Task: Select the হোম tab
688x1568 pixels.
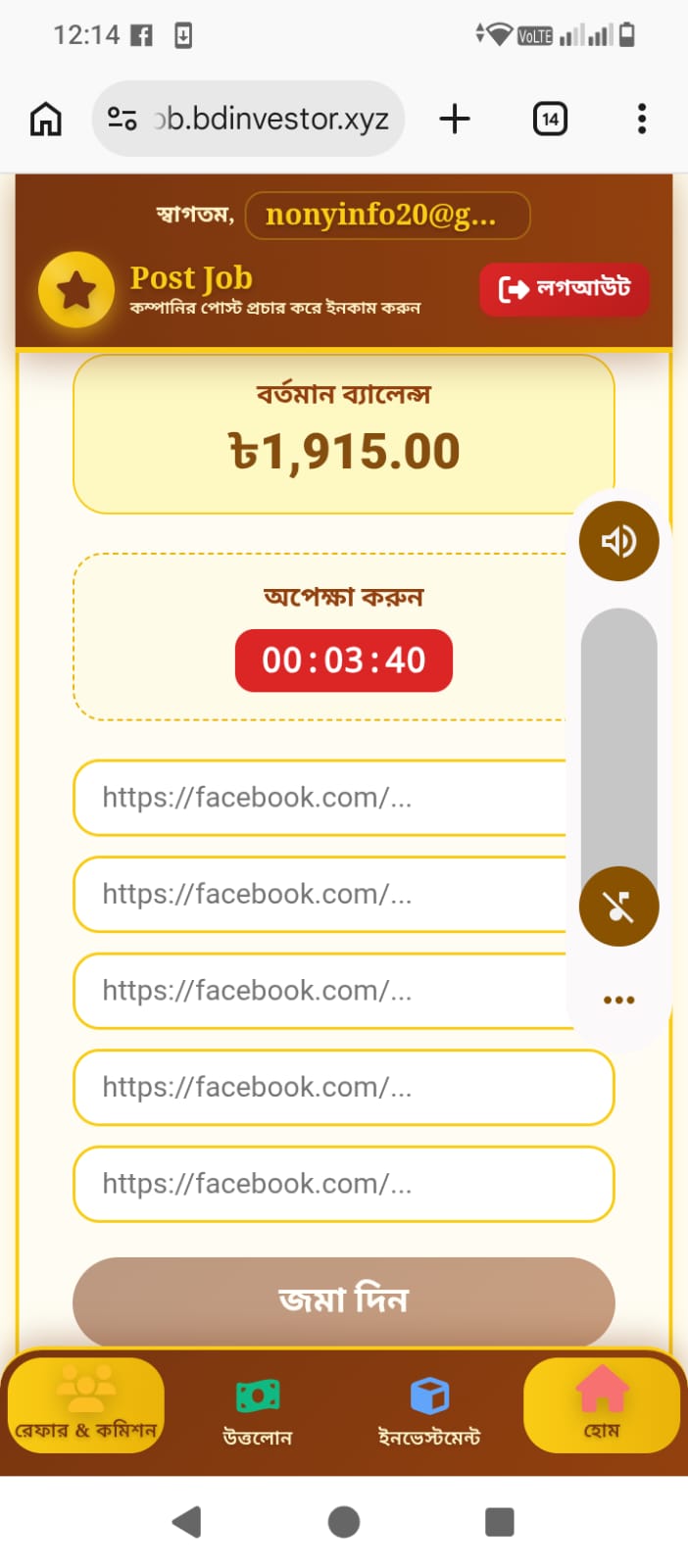Action: coord(602,1406)
